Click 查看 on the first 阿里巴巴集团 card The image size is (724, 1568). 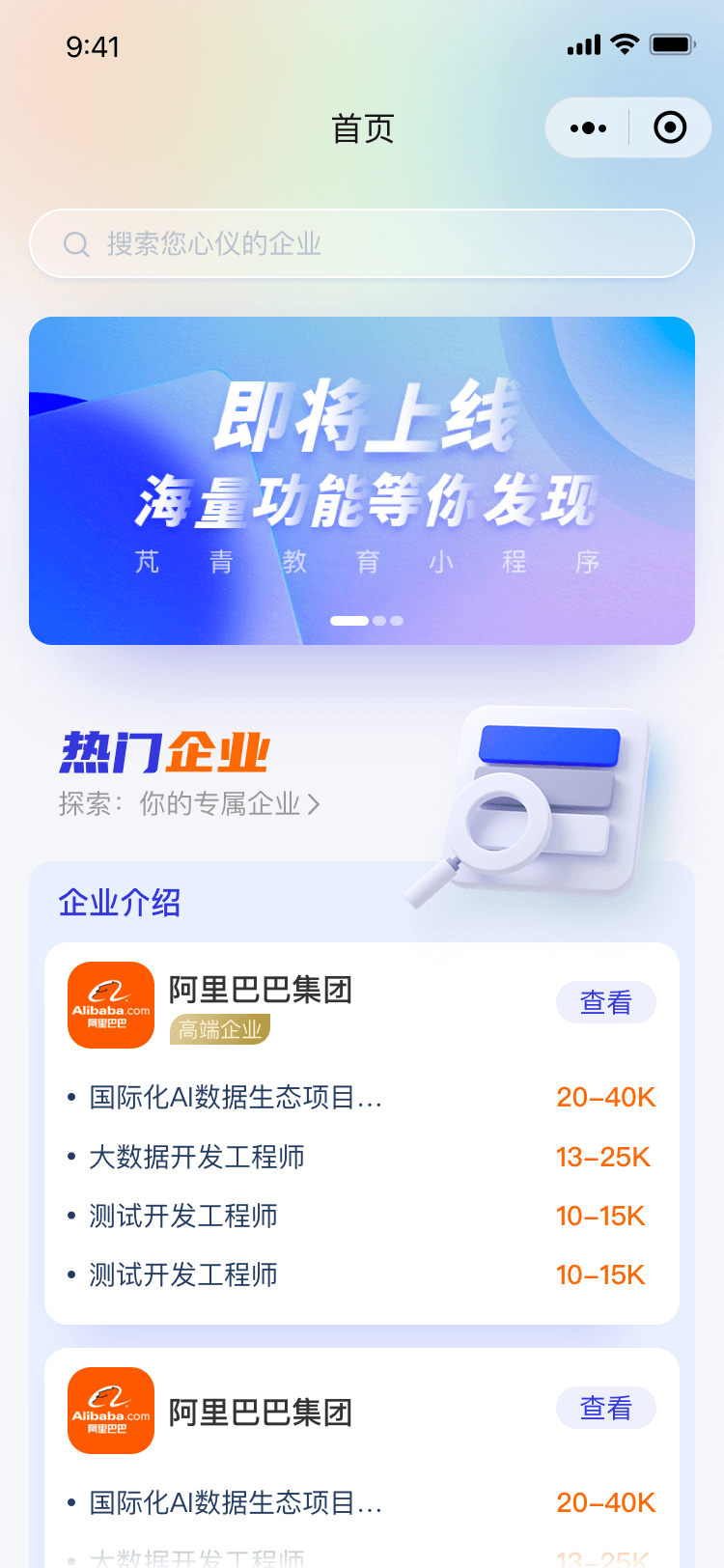click(605, 1002)
